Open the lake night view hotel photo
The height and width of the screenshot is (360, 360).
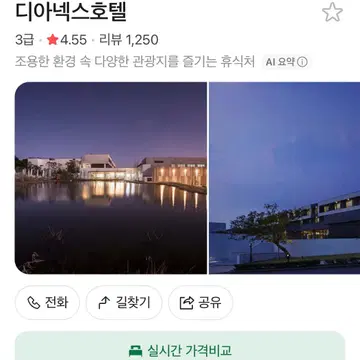(x=111, y=178)
